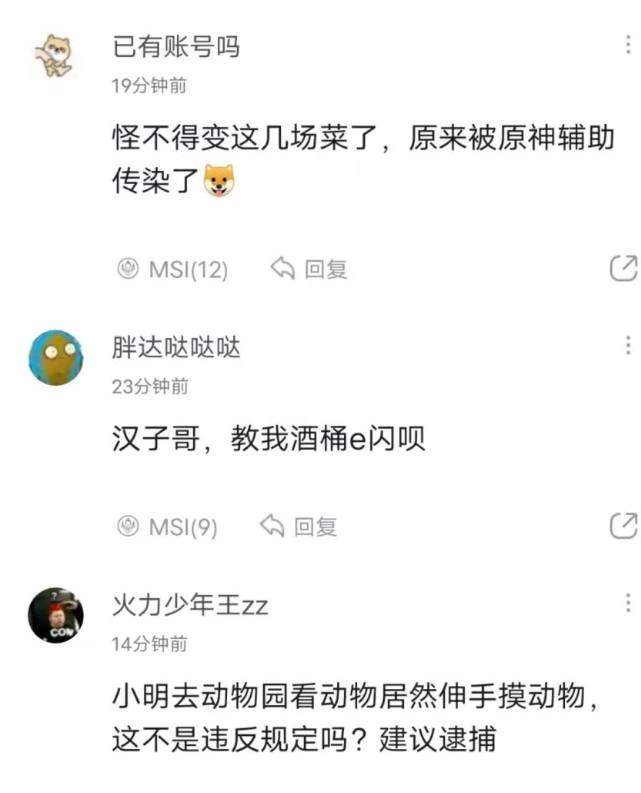641x793 pixels.
Task: Reply to 胖达哒哒哒's comment
Action: click(299, 526)
